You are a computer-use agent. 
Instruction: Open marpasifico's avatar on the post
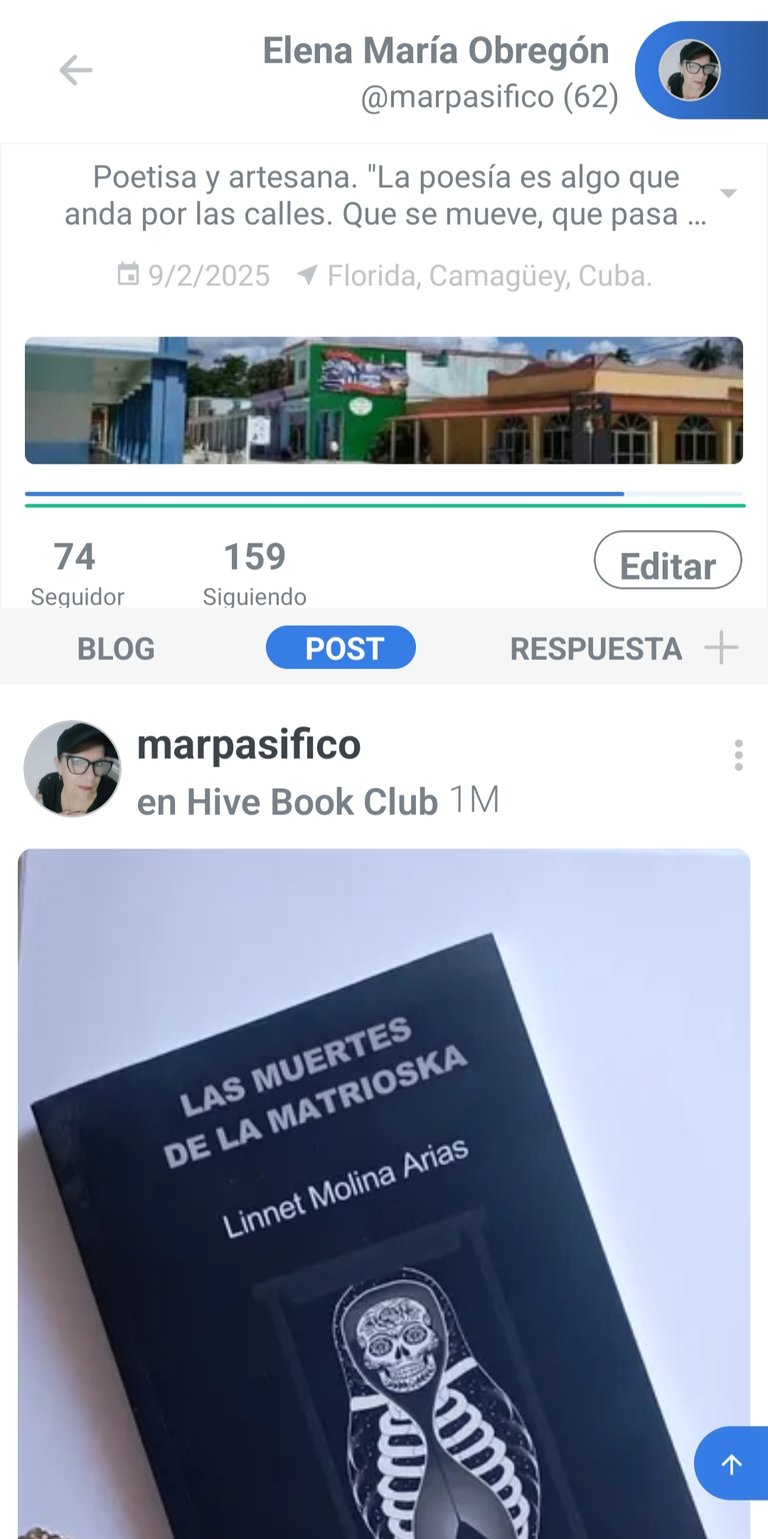click(x=72, y=769)
